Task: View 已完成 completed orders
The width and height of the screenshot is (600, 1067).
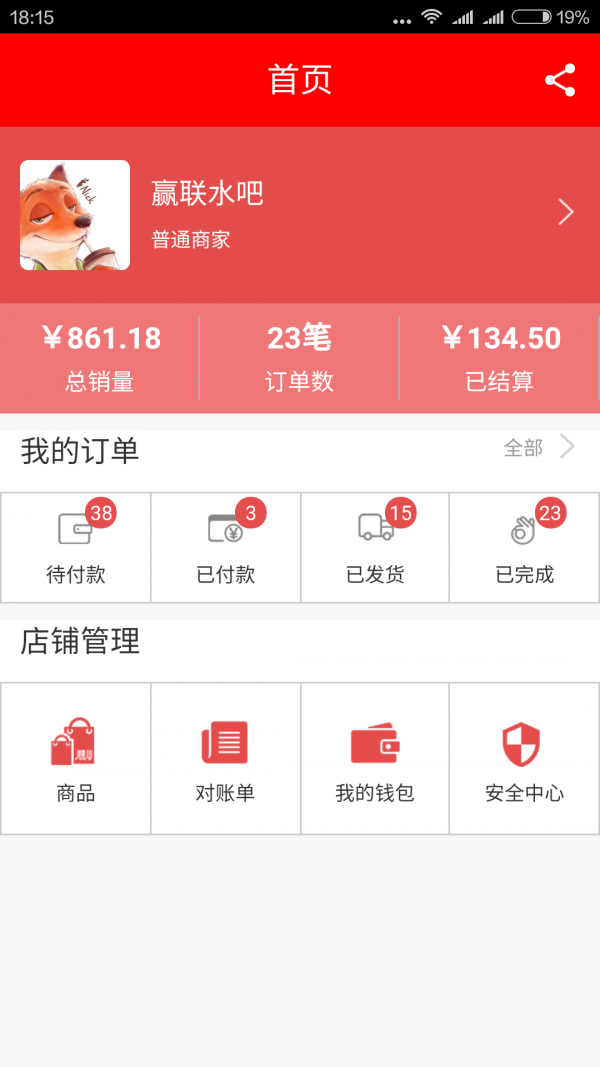Action: point(525,547)
